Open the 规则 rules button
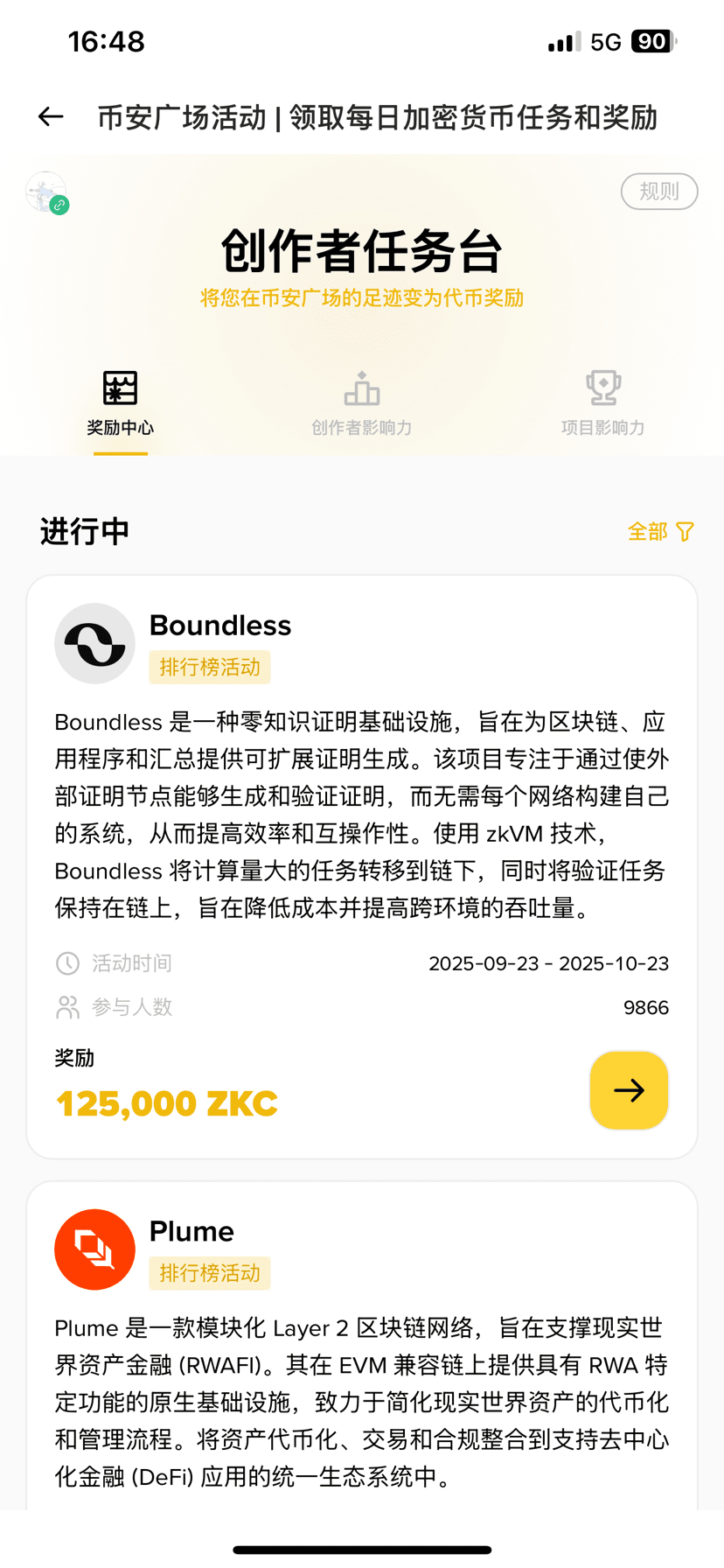724x1568 pixels. coord(658,192)
